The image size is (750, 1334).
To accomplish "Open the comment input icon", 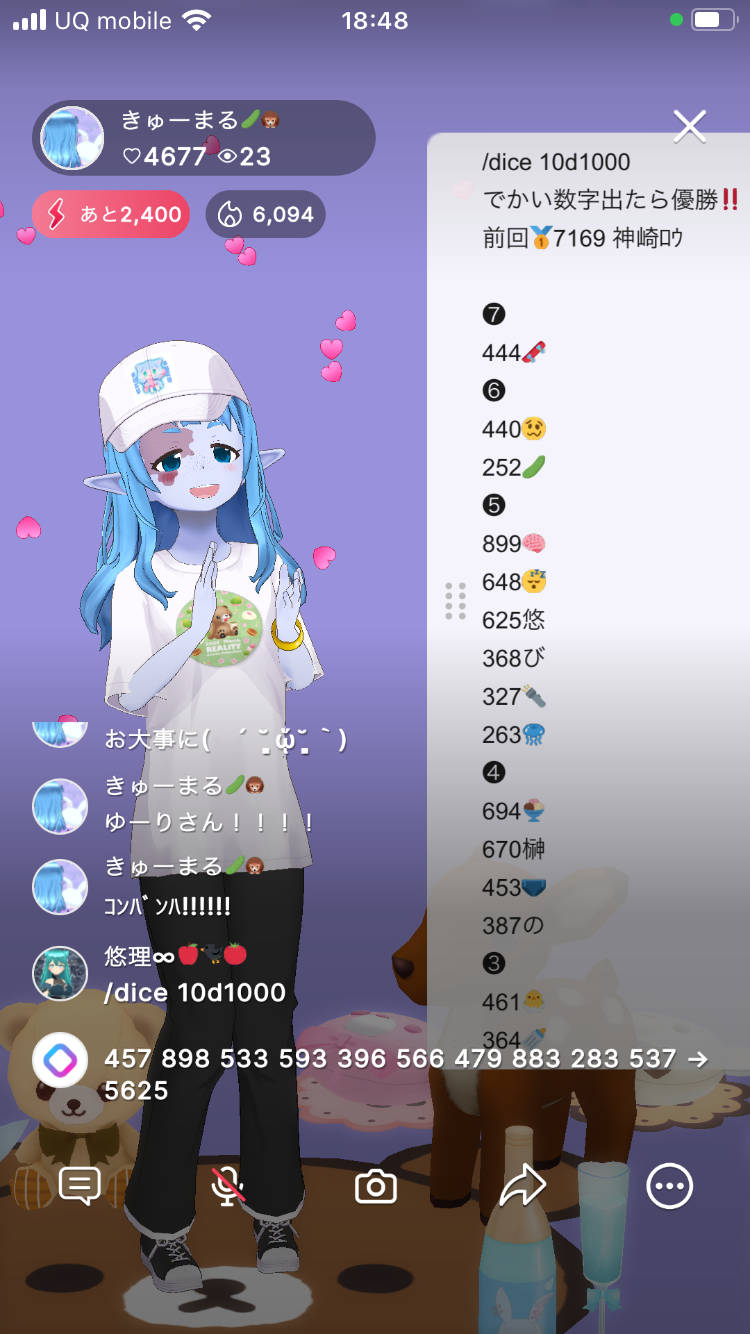I will pyautogui.click(x=80, y=1186).
